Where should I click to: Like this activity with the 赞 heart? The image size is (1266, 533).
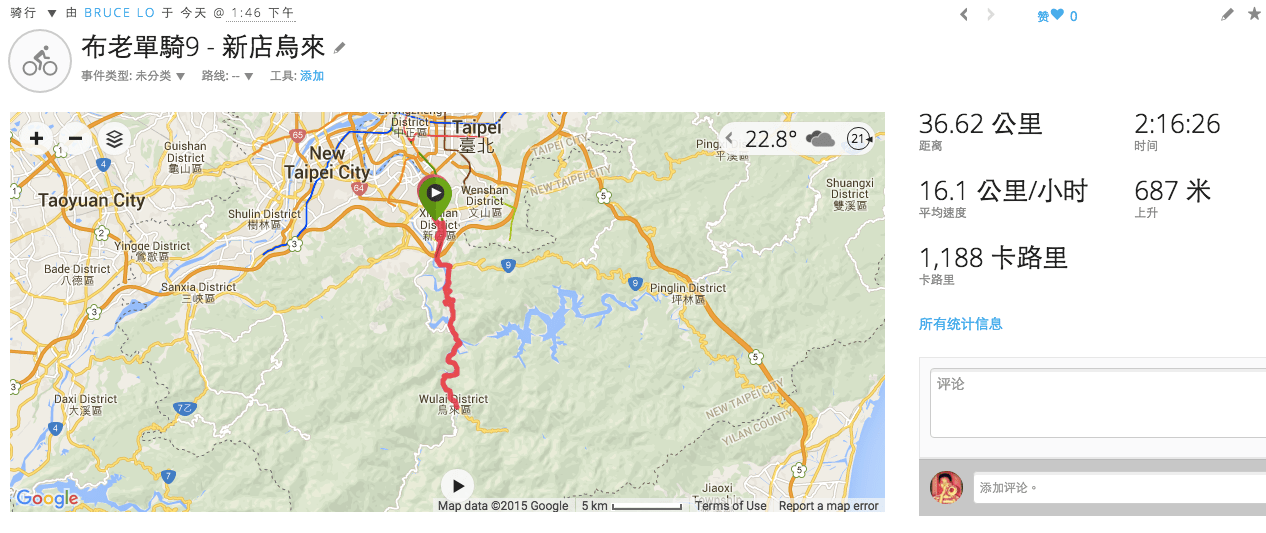click(1057, 16)
